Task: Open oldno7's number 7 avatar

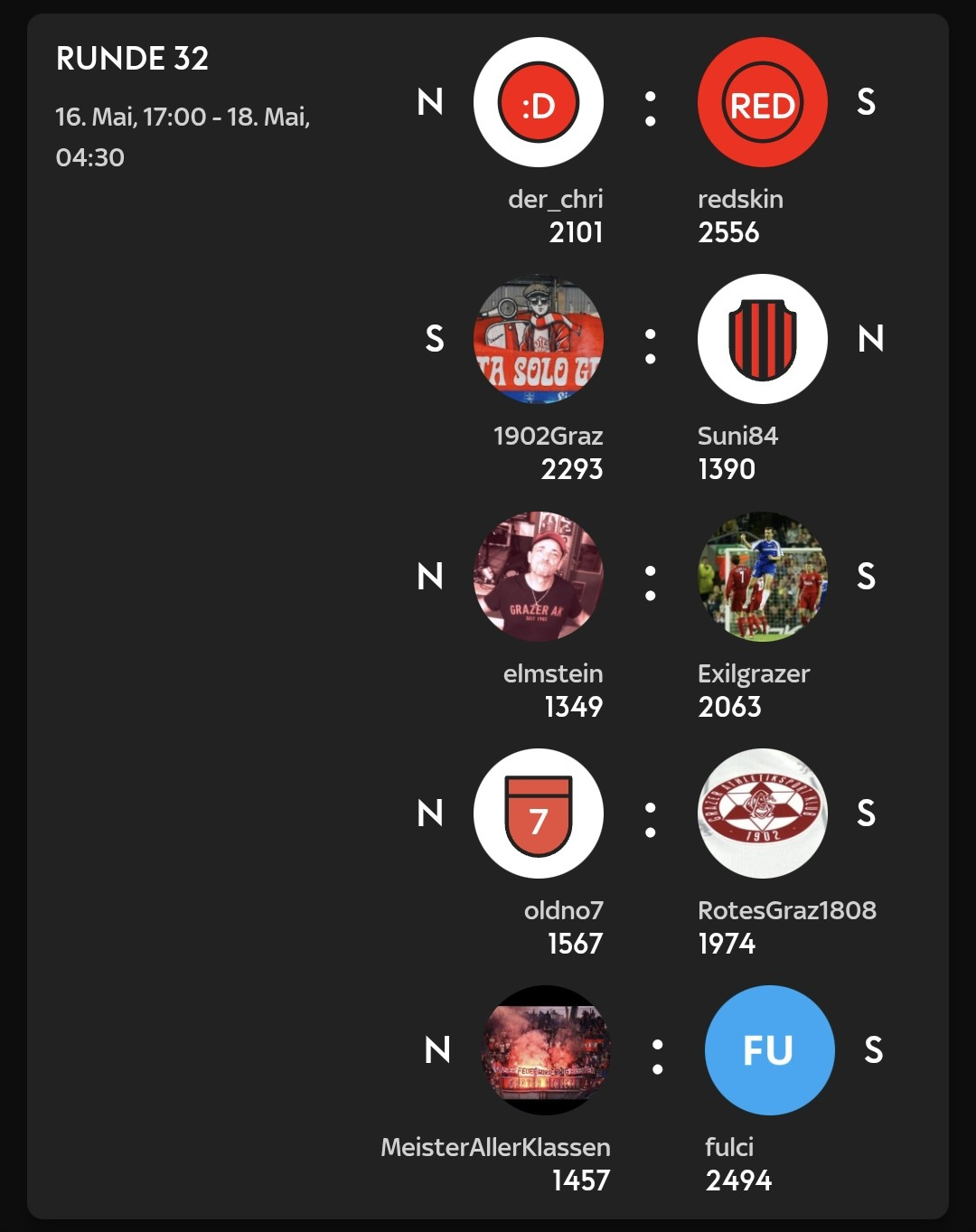Action: pos(539,813)
